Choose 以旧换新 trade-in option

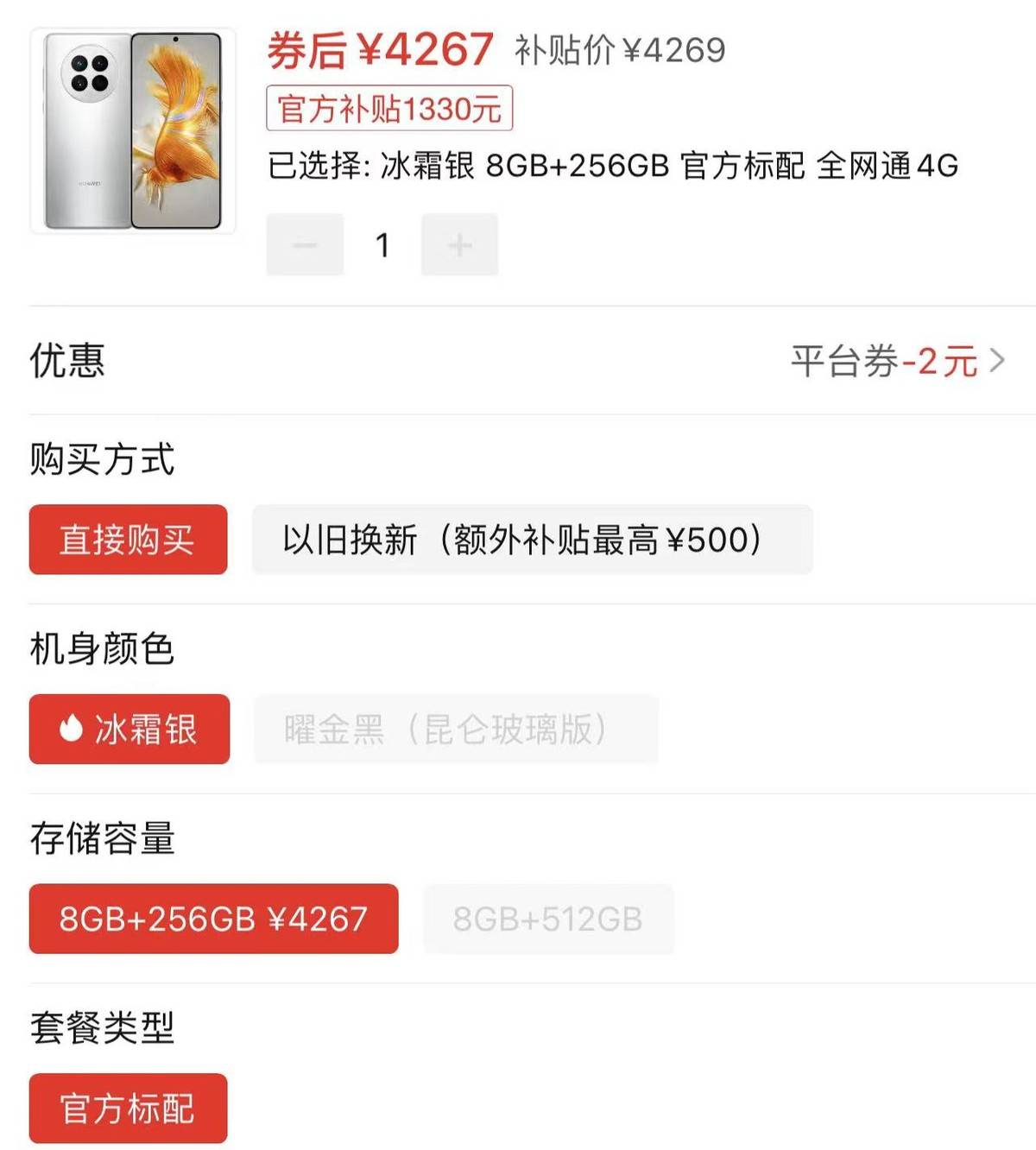[x=532, y=540]
